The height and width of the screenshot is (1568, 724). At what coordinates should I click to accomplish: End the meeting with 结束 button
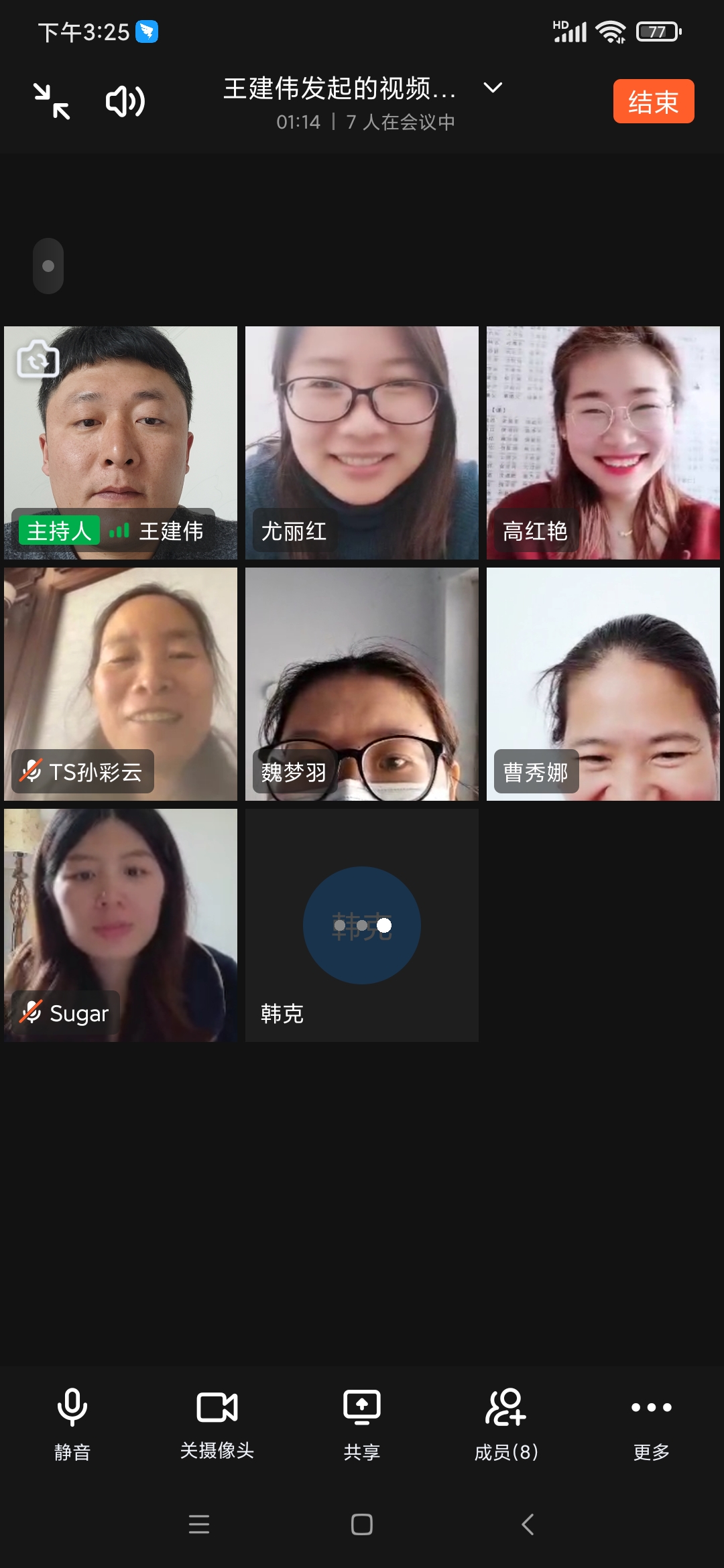point(653,101)
